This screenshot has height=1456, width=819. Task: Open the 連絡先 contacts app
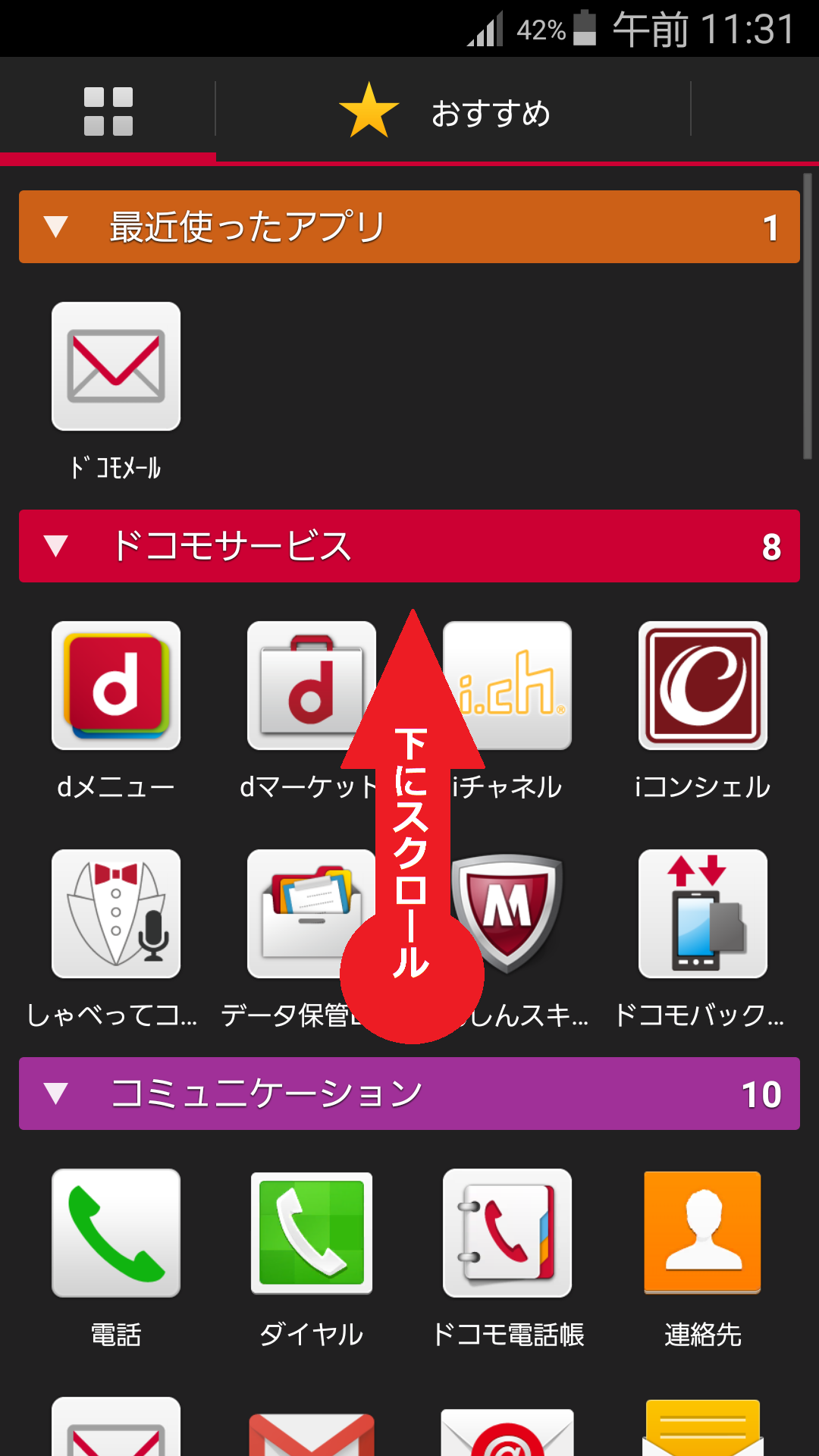[x=702, y=1232]
